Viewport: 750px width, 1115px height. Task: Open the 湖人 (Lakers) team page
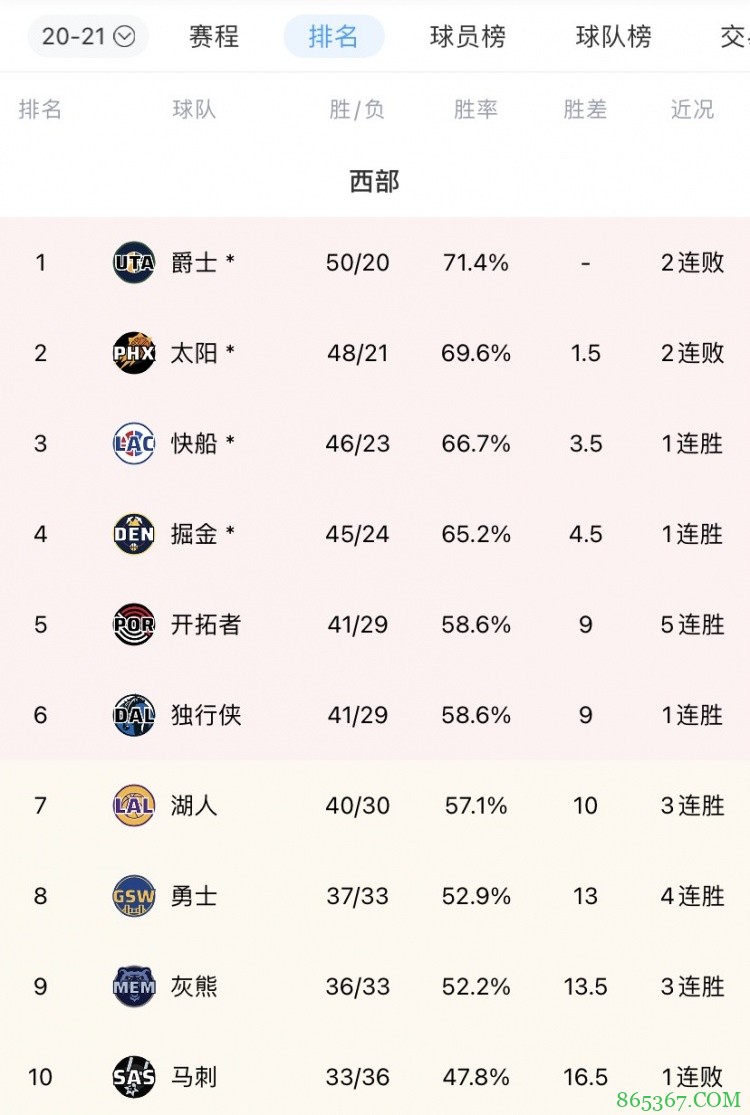pyautogui.click(x=194, y=805)
